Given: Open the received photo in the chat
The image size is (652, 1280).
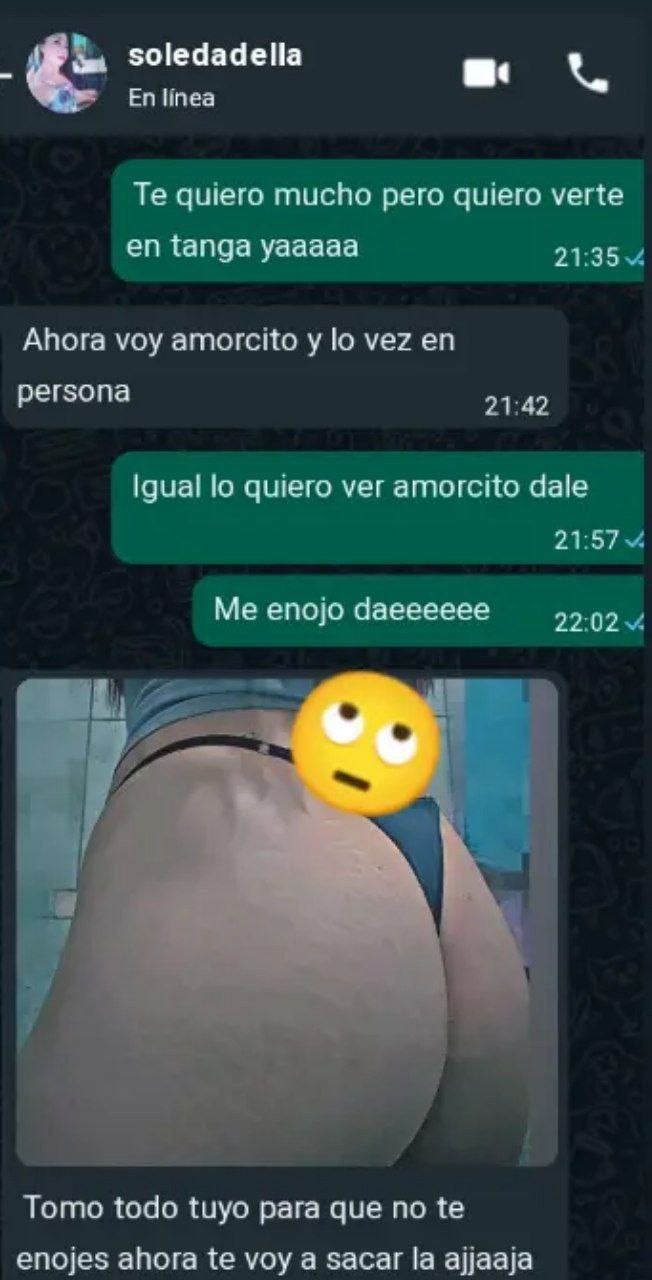Looking at the screenshot, I should [x=287, y=921].
